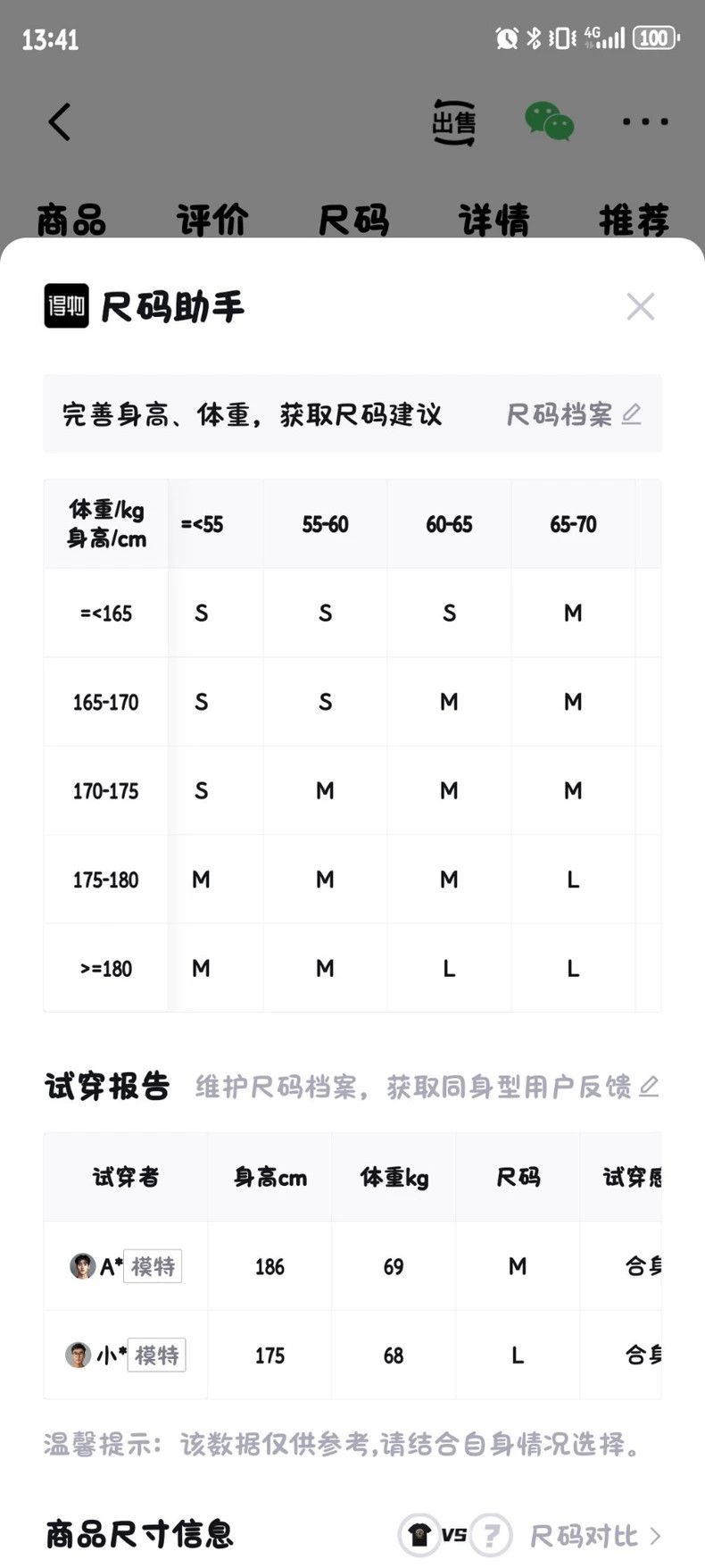Viewport: 705px width, 1568px height.
Task: Open the 出售 sell icon
Action: tap(453, 122)
